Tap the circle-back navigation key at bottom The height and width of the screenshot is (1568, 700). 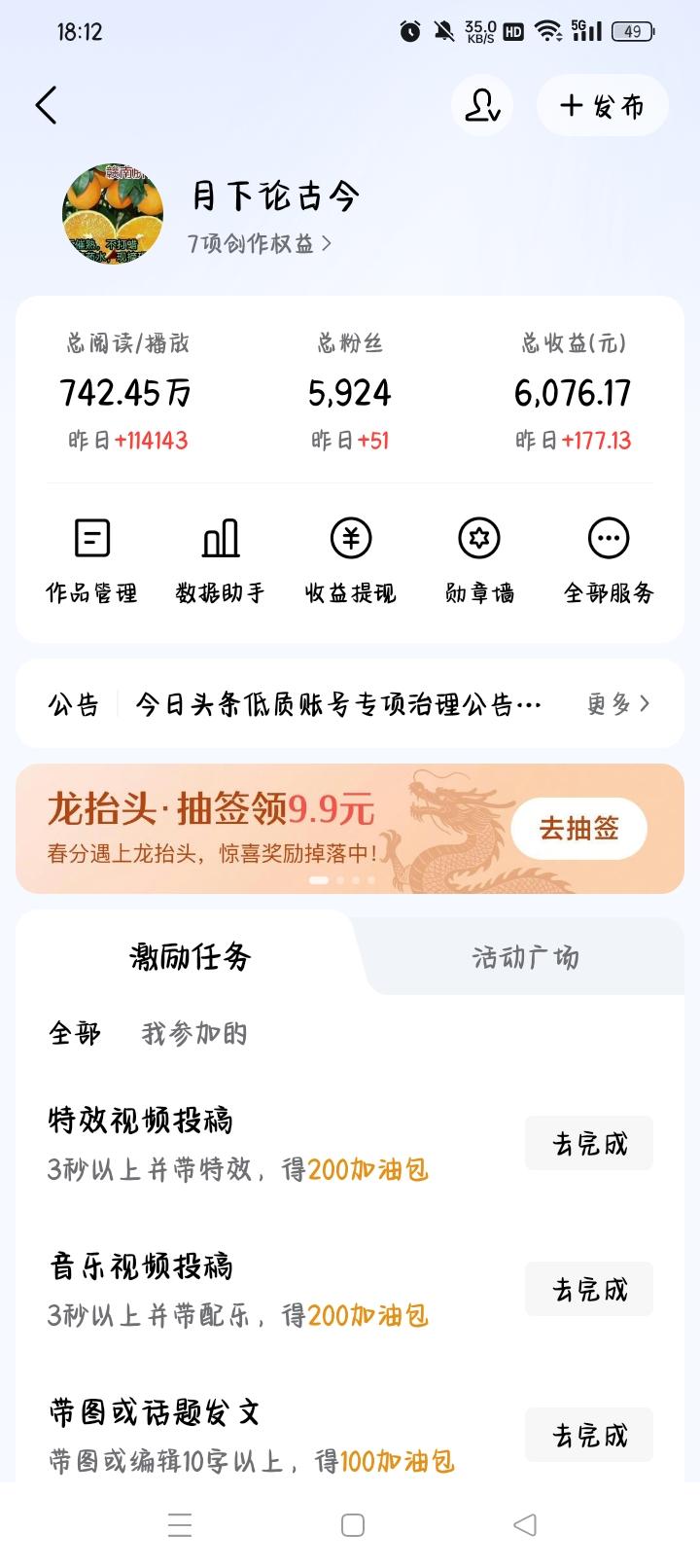pyautogui.click(x=525, y=1525)
